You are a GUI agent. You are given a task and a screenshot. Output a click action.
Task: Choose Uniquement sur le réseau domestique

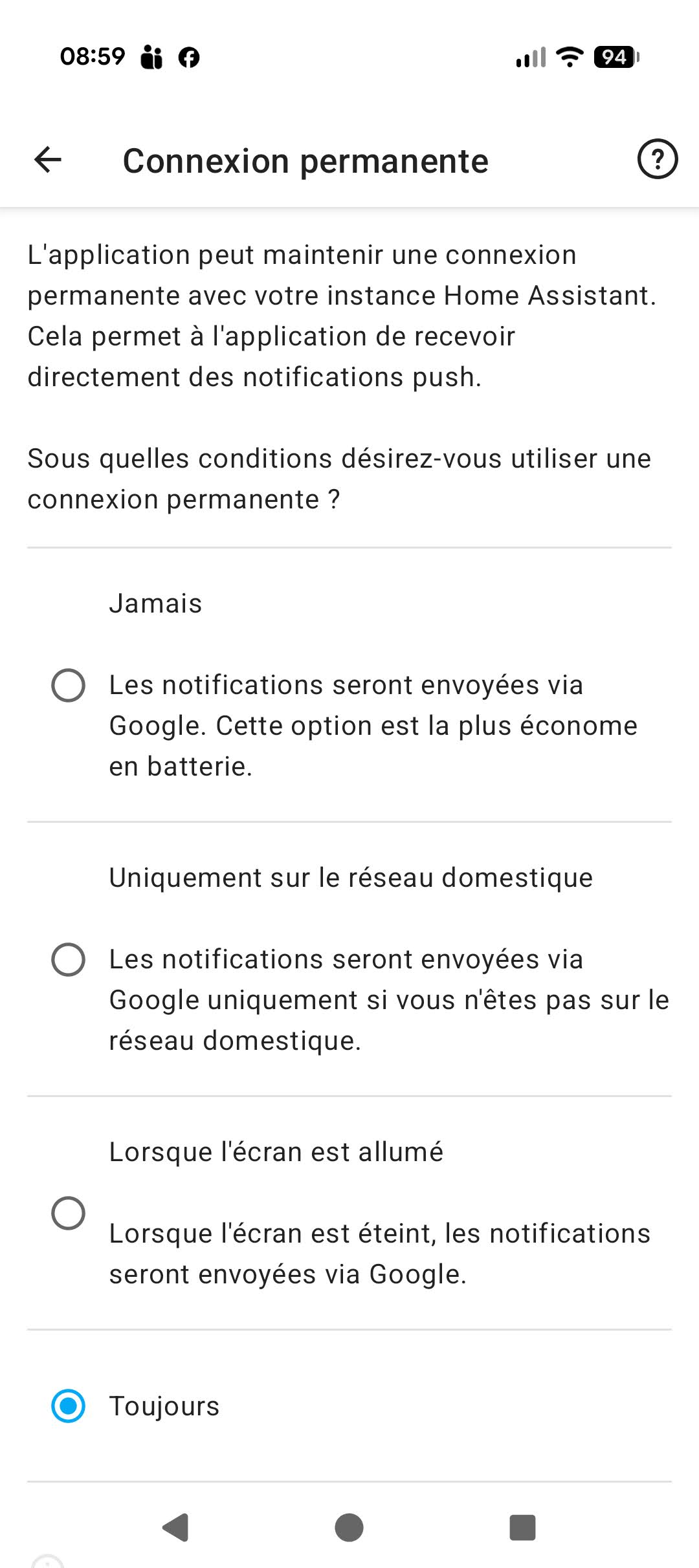coord(68,960)
